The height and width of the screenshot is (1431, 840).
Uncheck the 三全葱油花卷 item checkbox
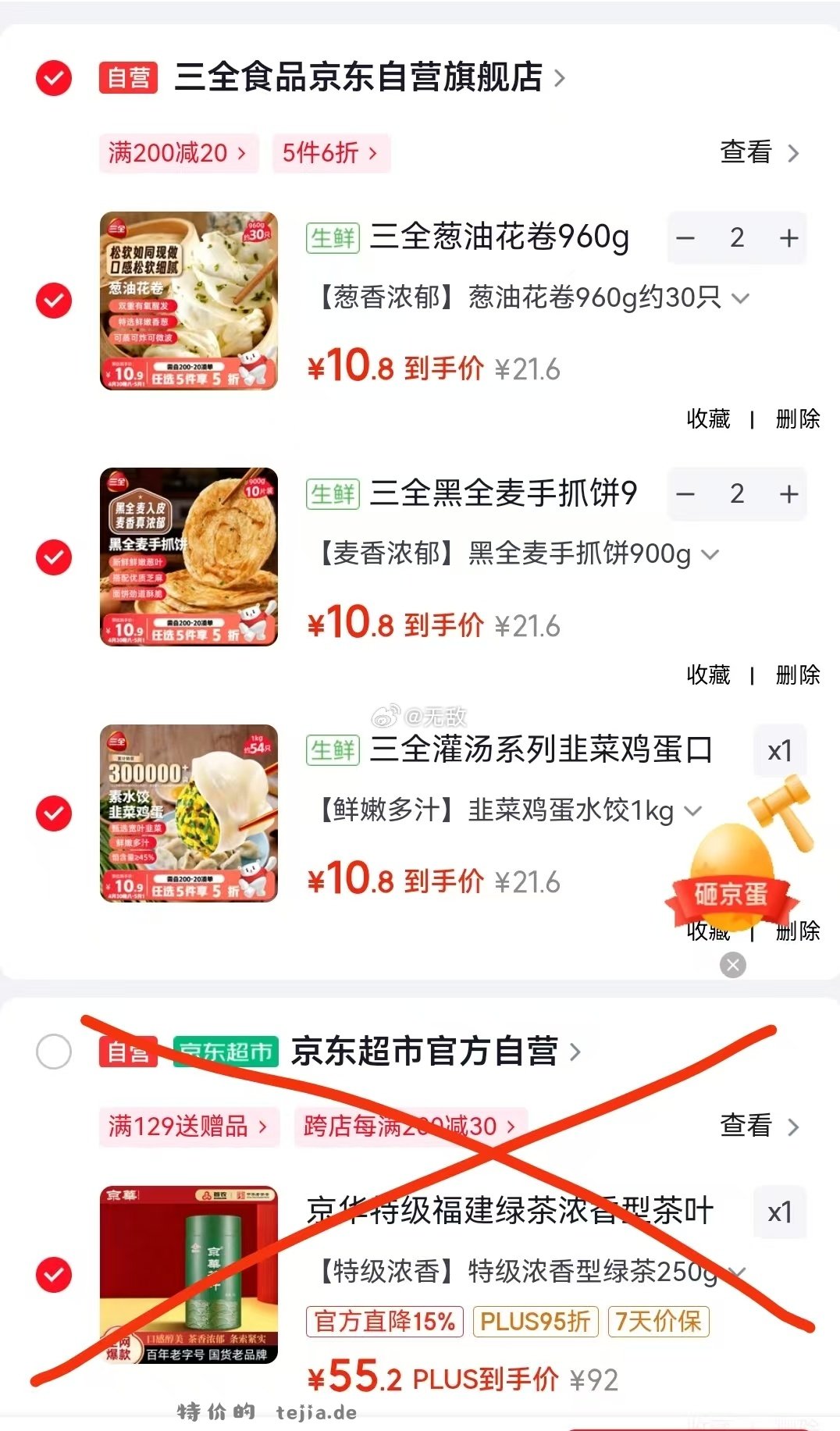tap(52, 299)
